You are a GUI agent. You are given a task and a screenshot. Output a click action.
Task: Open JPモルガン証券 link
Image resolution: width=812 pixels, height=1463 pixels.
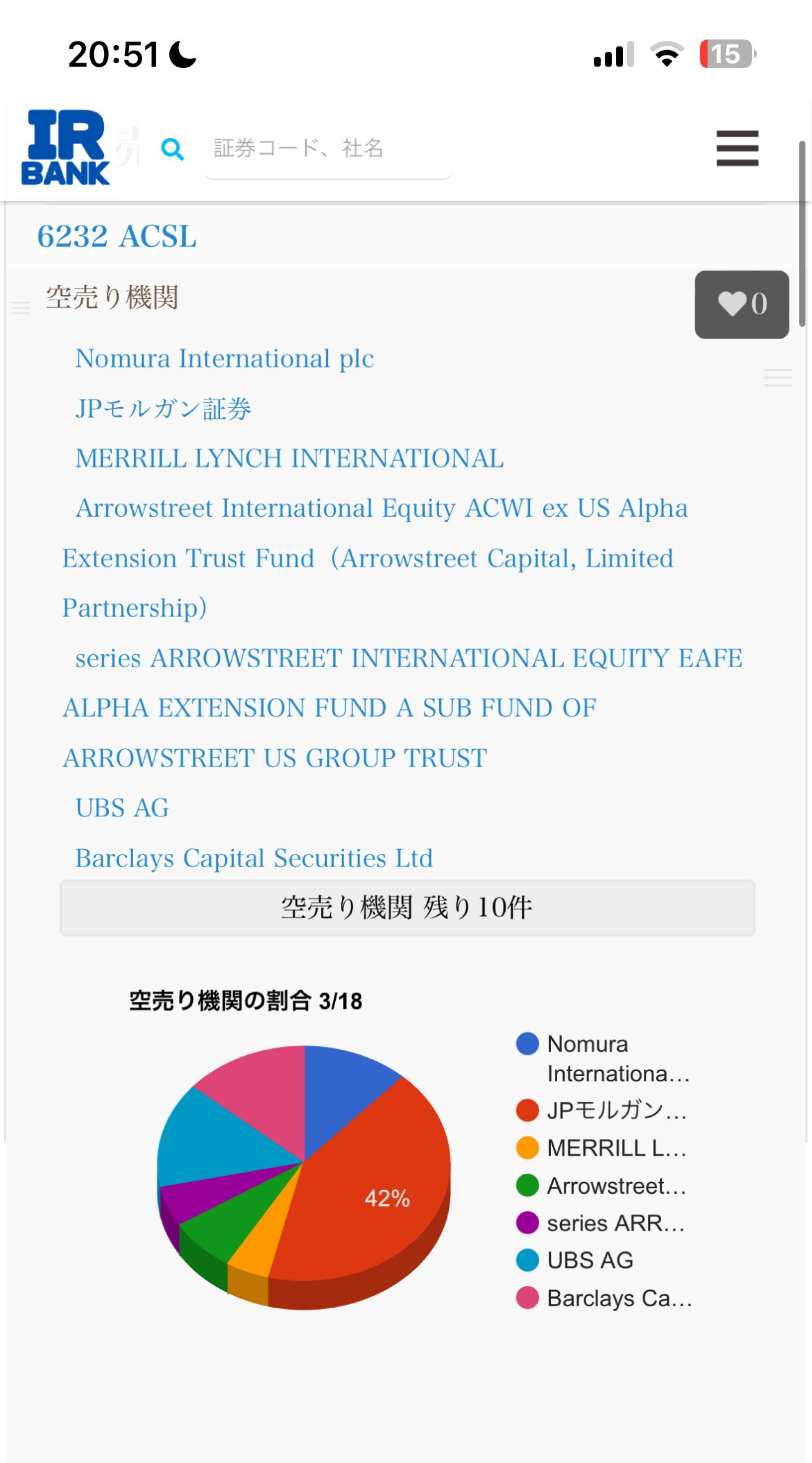[x=163, y=409]
